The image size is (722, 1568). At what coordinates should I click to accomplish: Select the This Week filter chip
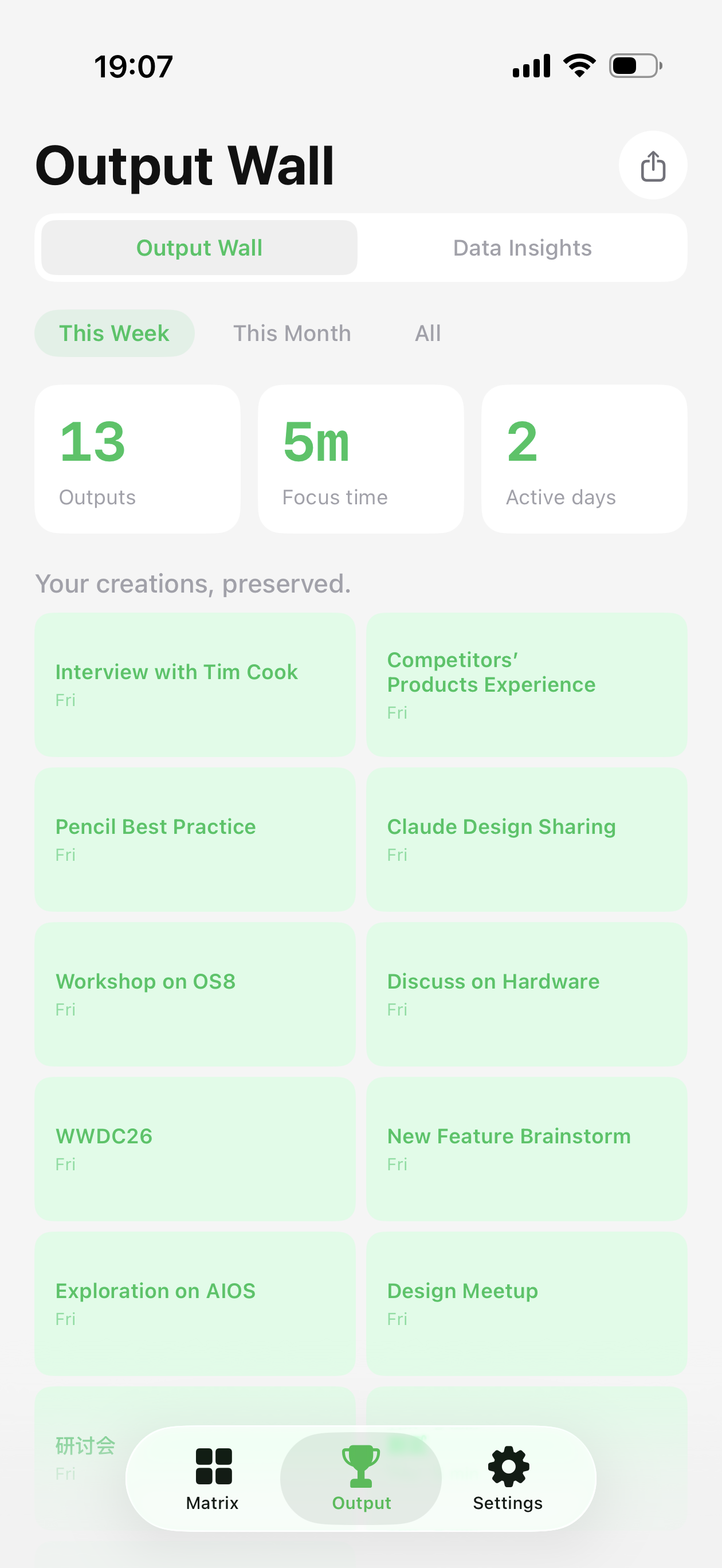(x=115, y=334)
